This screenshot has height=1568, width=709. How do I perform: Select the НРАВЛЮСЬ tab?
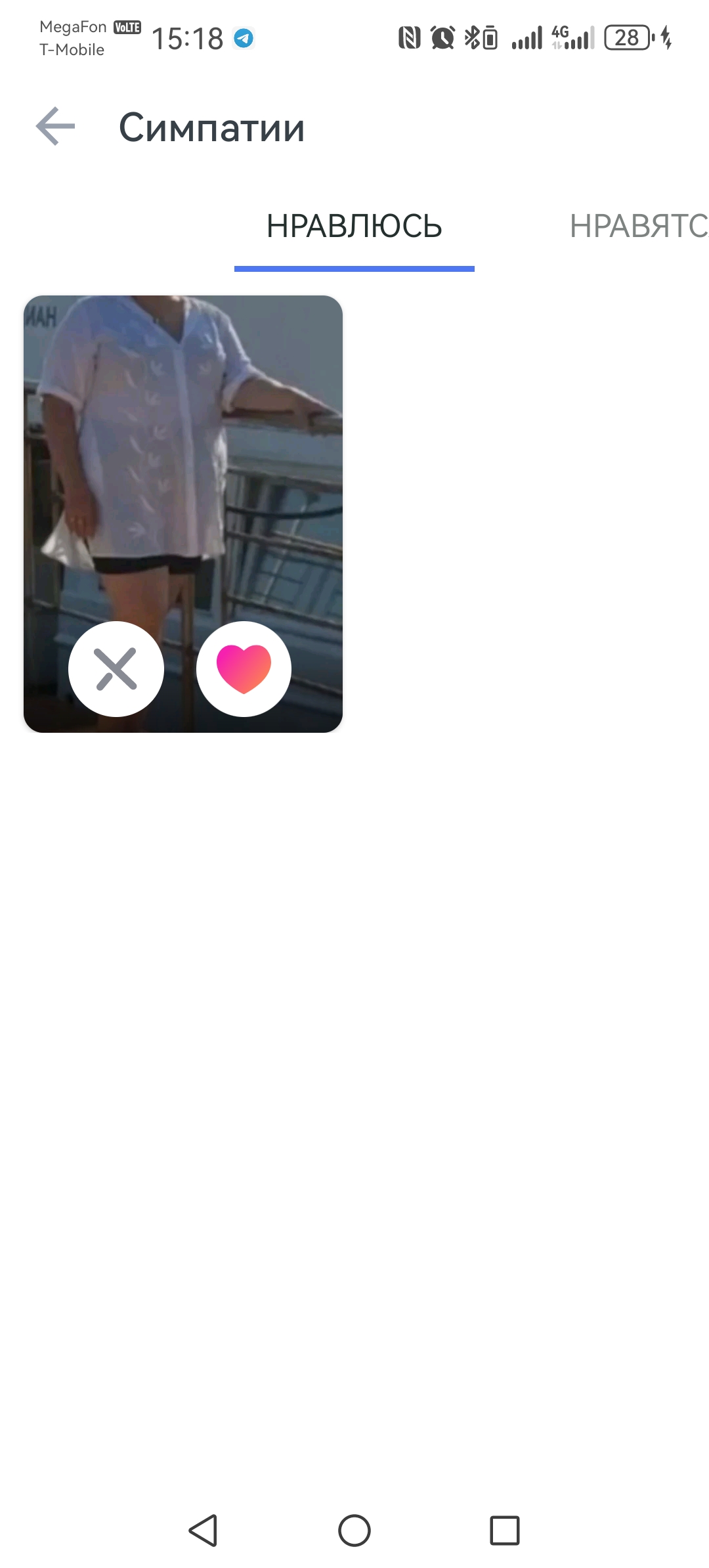(x=354, y=227)
